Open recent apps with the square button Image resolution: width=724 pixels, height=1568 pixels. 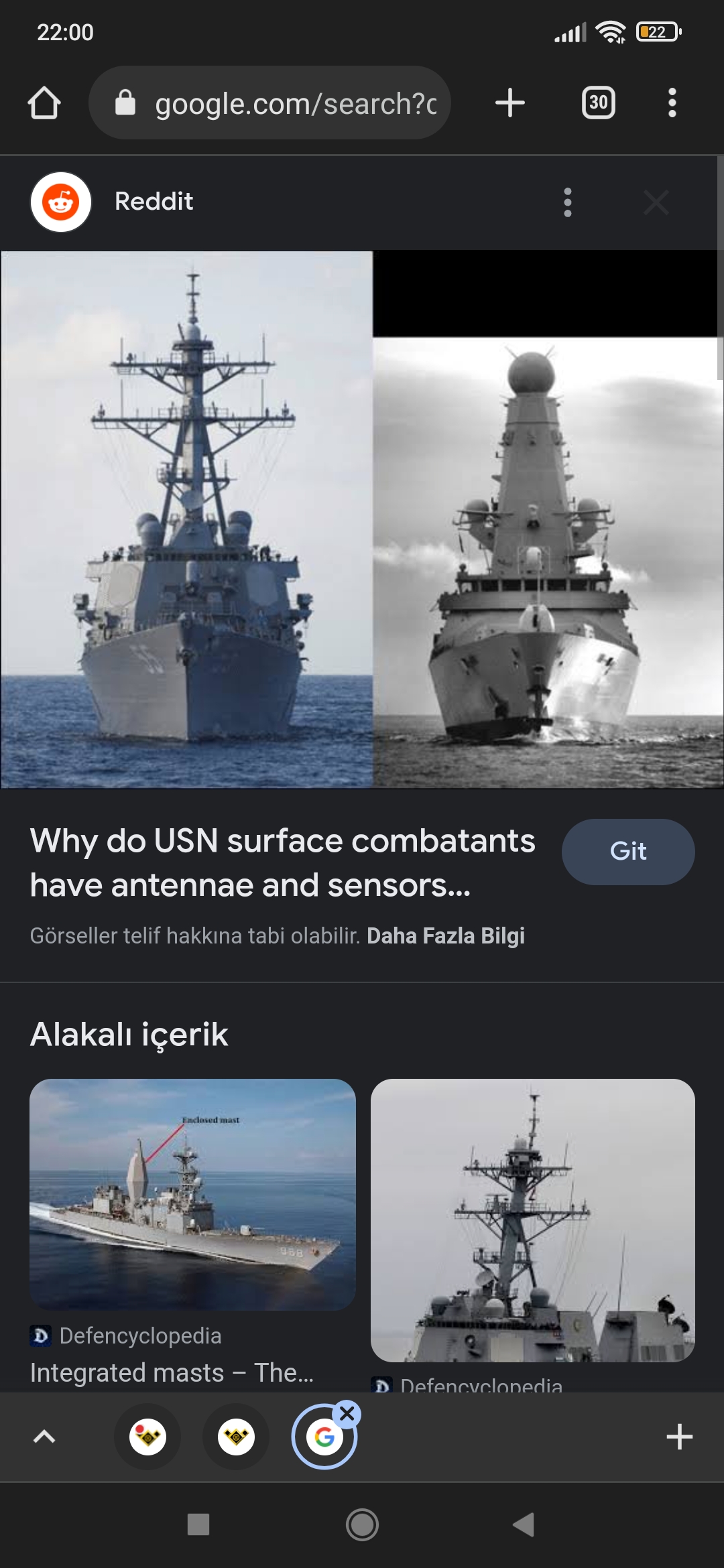198,1524
